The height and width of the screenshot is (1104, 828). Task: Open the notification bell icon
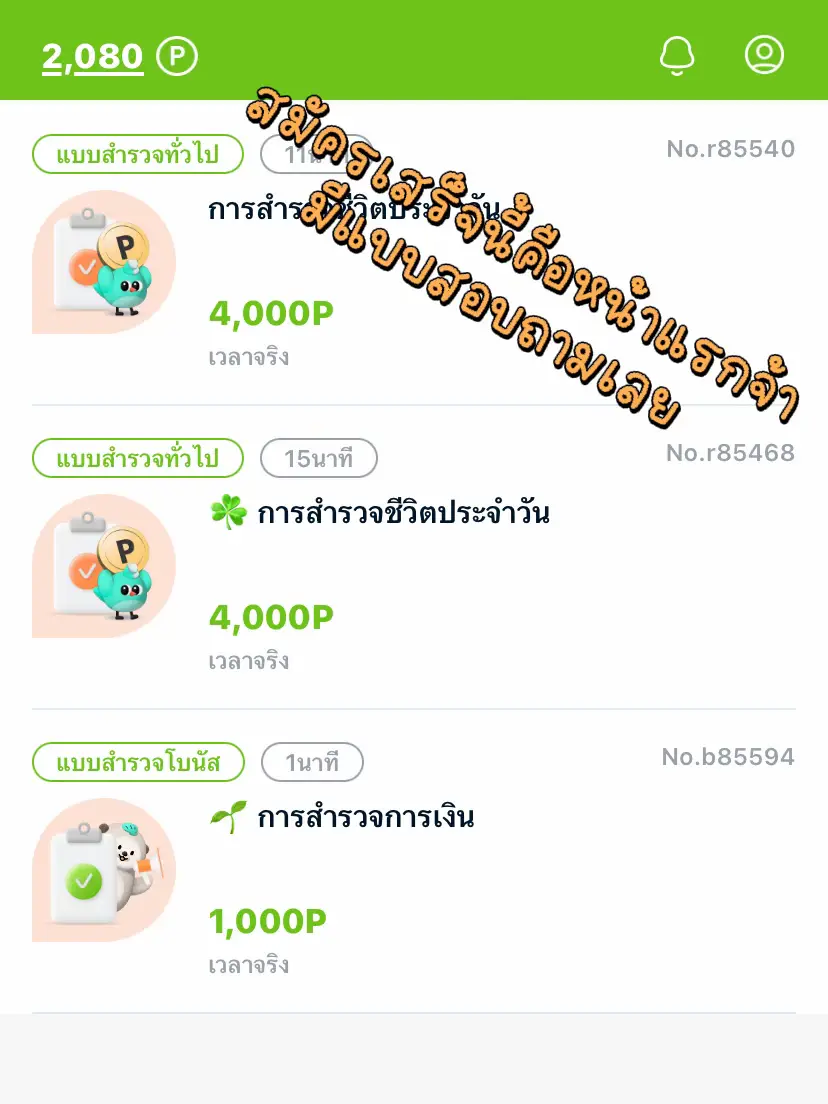pos(677,55)
